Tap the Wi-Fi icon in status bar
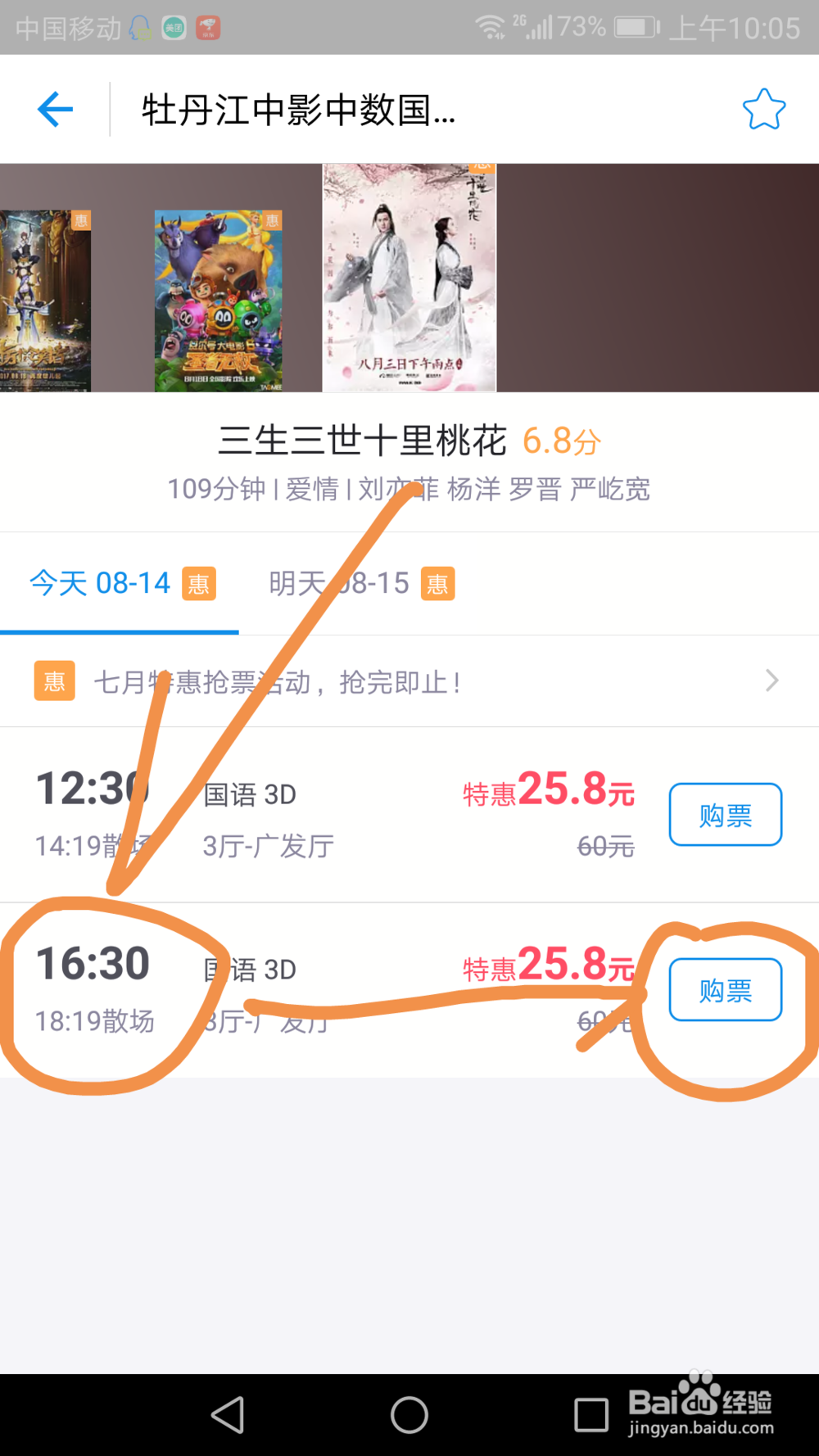 pos(490,25)
